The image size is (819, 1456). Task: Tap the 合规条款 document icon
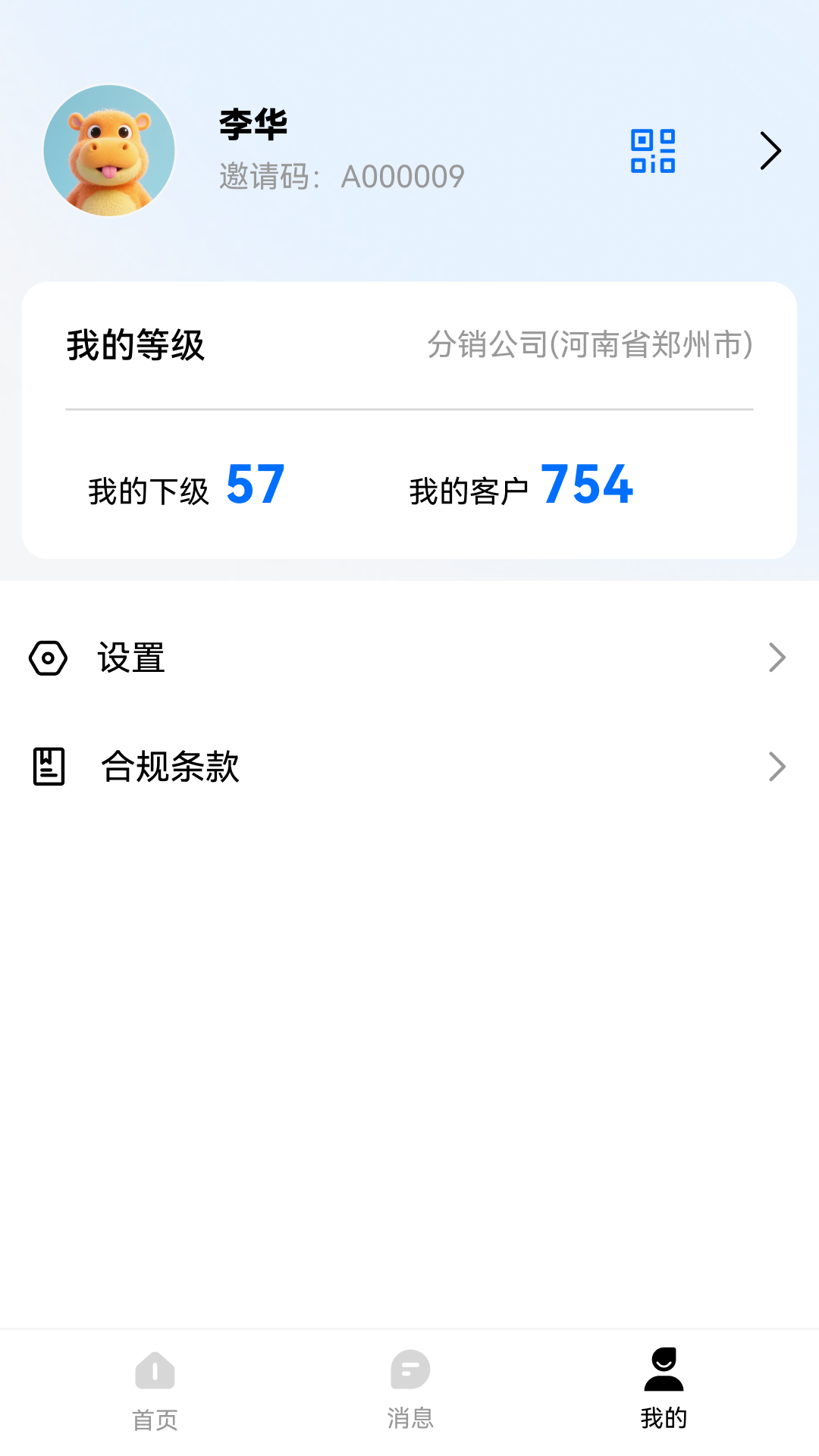point(49,767)
